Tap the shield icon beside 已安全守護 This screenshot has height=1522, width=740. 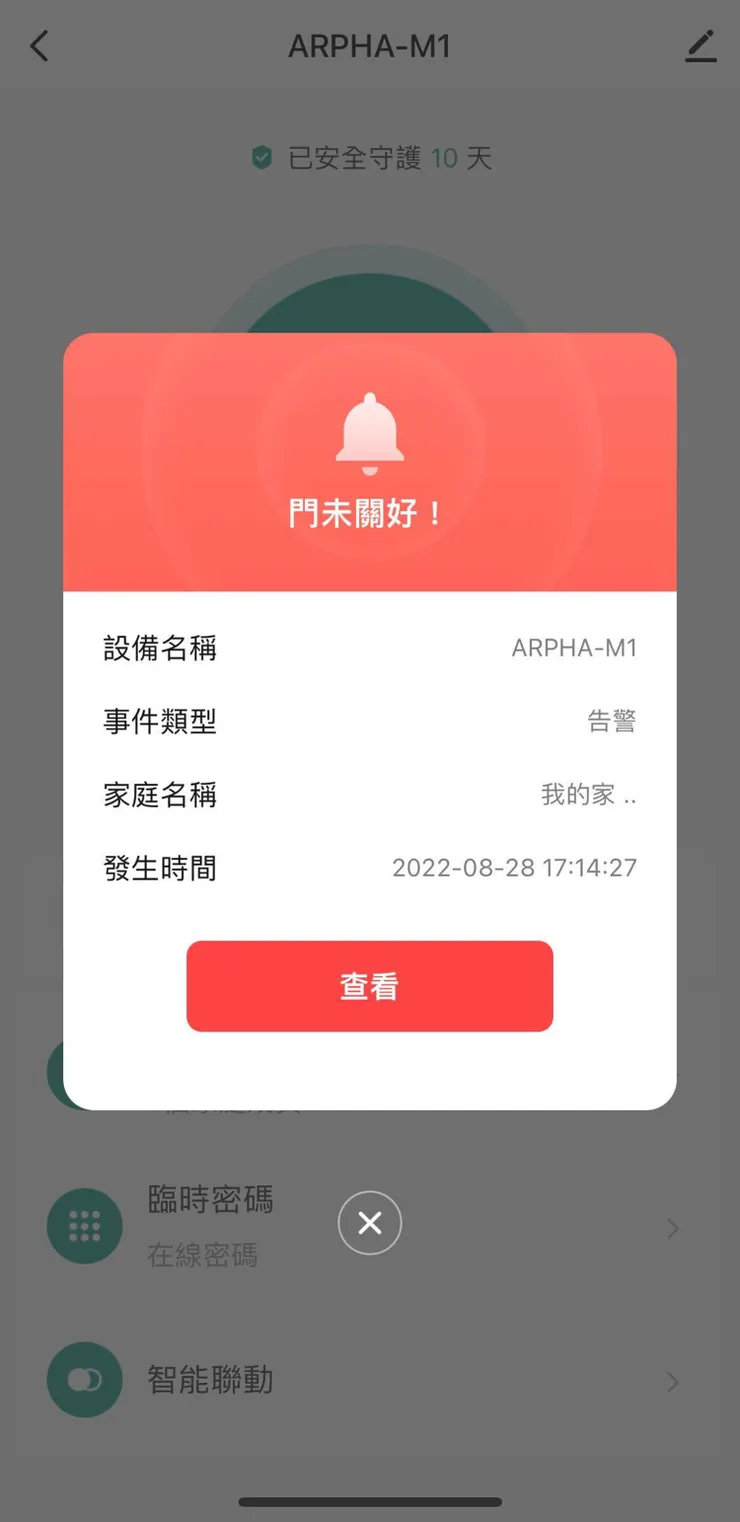[261, 157]
